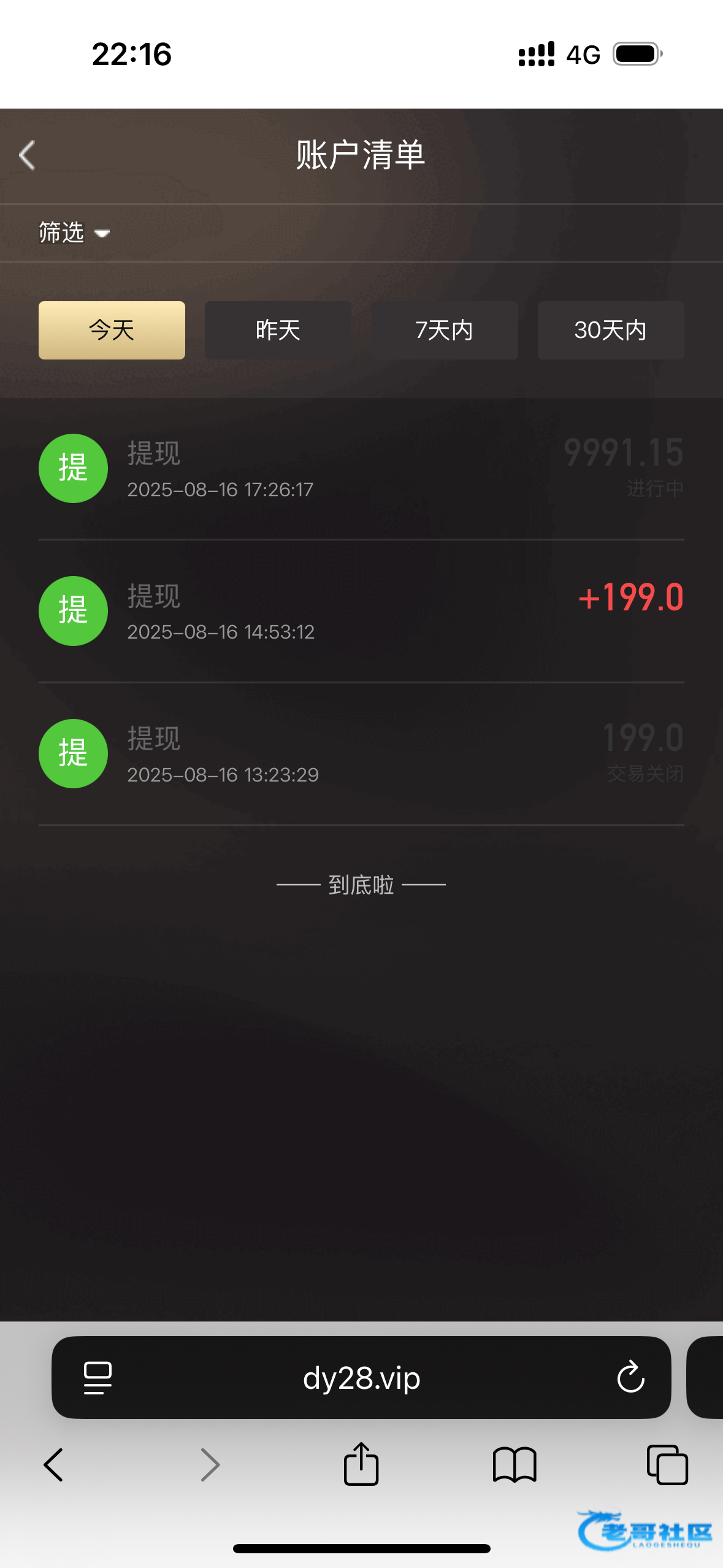Screen dimensions: 723x1568
Task: Open browser bookmarks
Action: (x=515, y=1465)
